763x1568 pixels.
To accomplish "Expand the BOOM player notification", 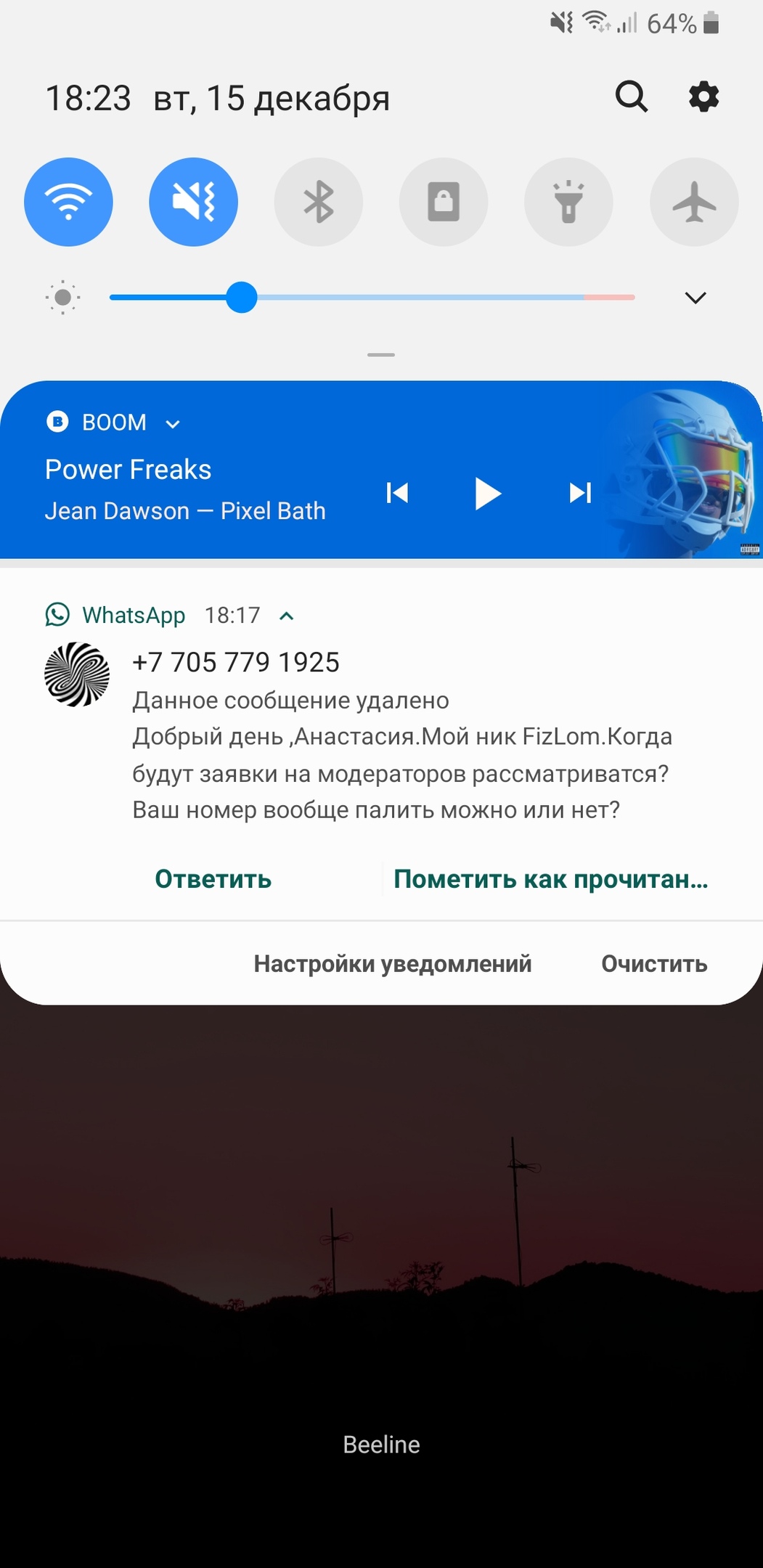I will [x=173, y=424].
